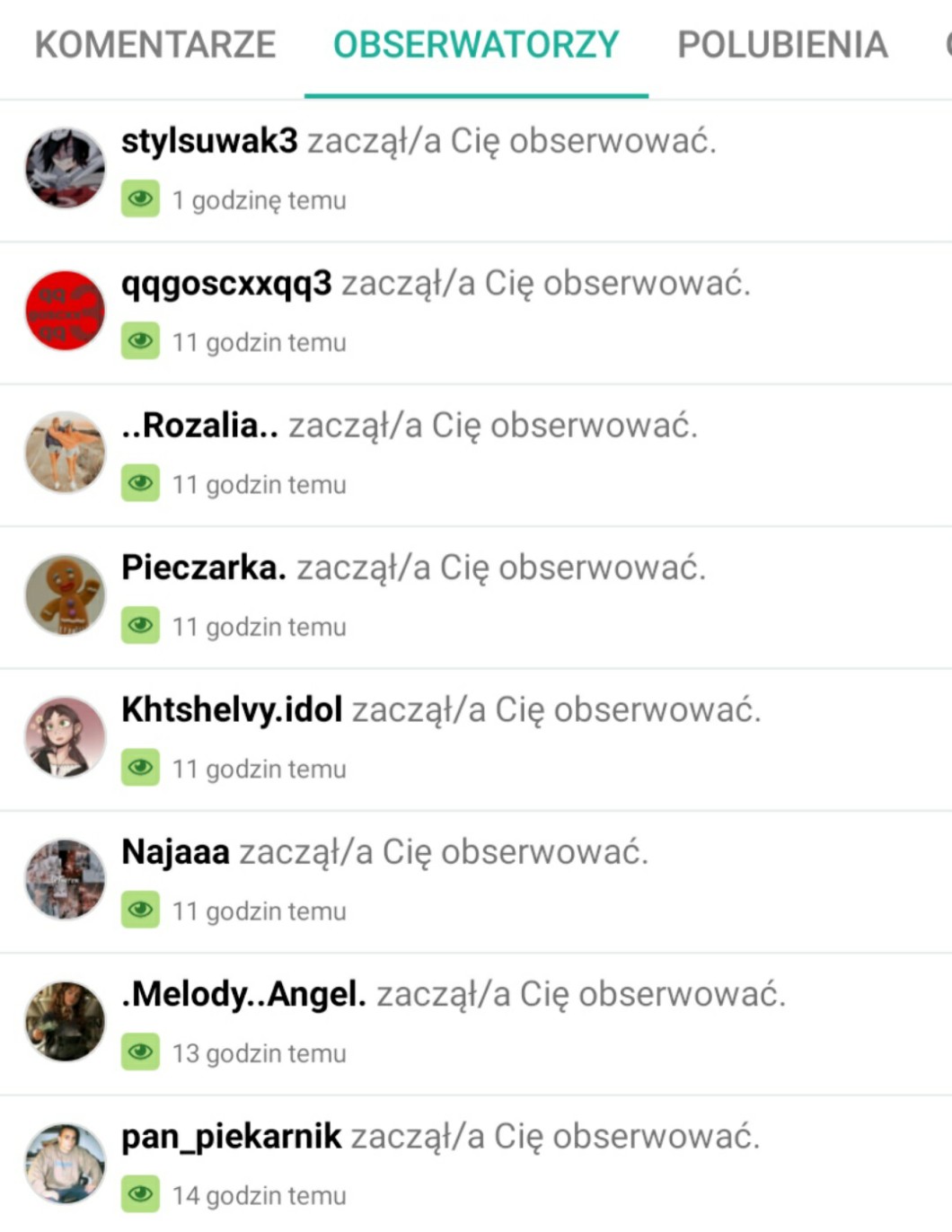Switch to the Polubienia tab
The width and height of the screenshot is (952, 1232).
click(x=781, y=45)
